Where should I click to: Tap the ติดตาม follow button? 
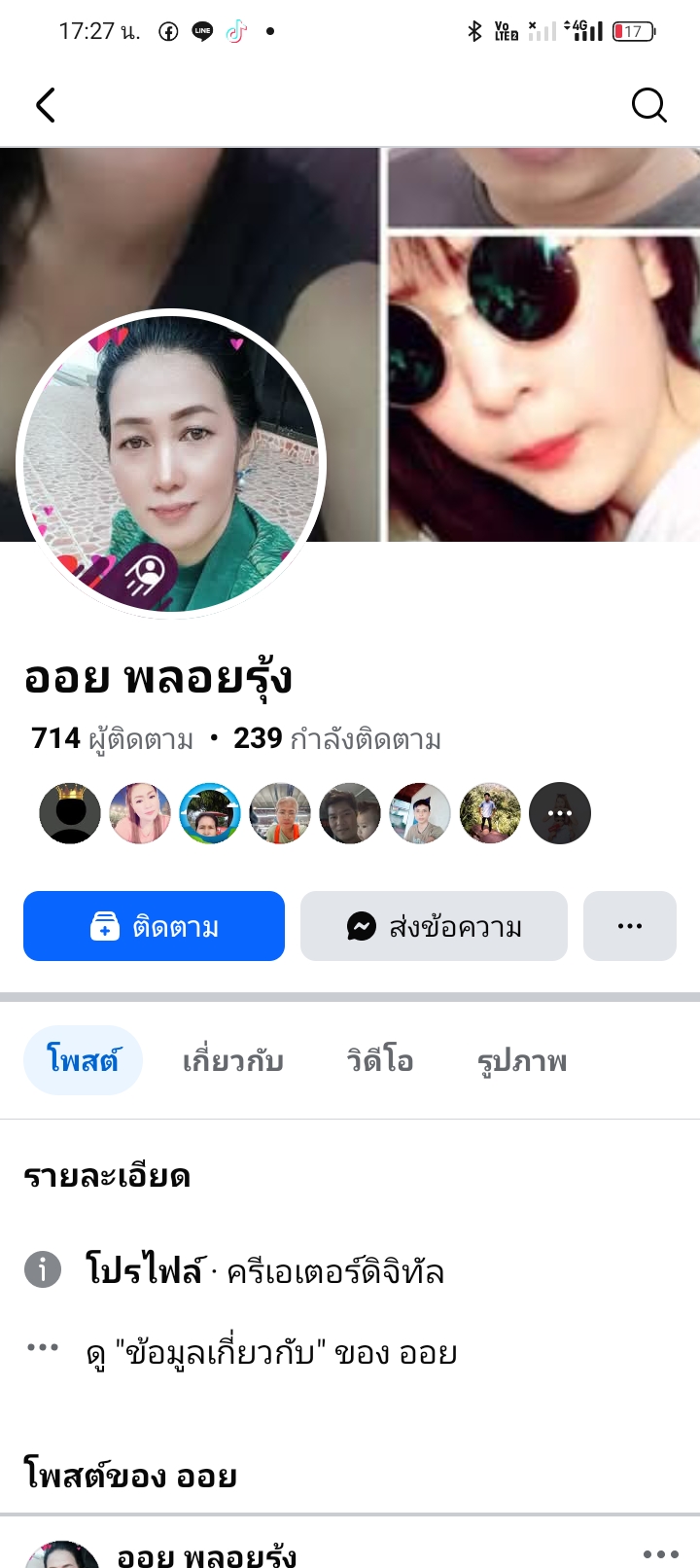click(154, 926)
